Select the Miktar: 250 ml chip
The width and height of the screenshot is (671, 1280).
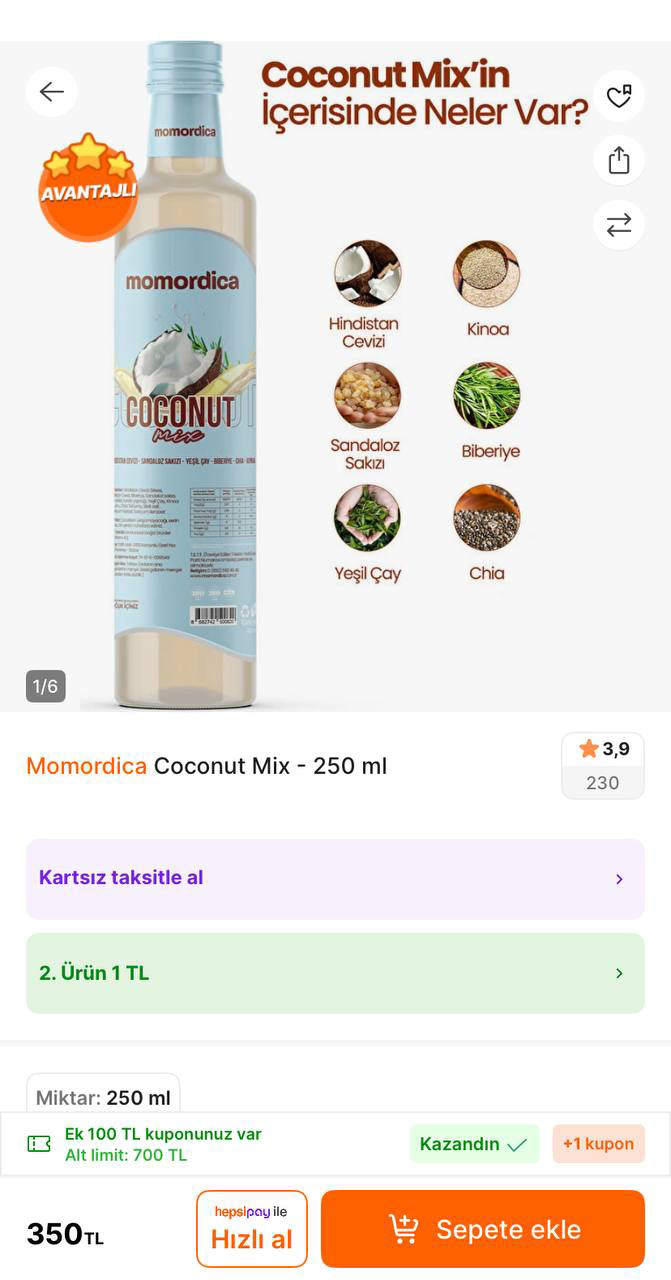point(103,1097)
